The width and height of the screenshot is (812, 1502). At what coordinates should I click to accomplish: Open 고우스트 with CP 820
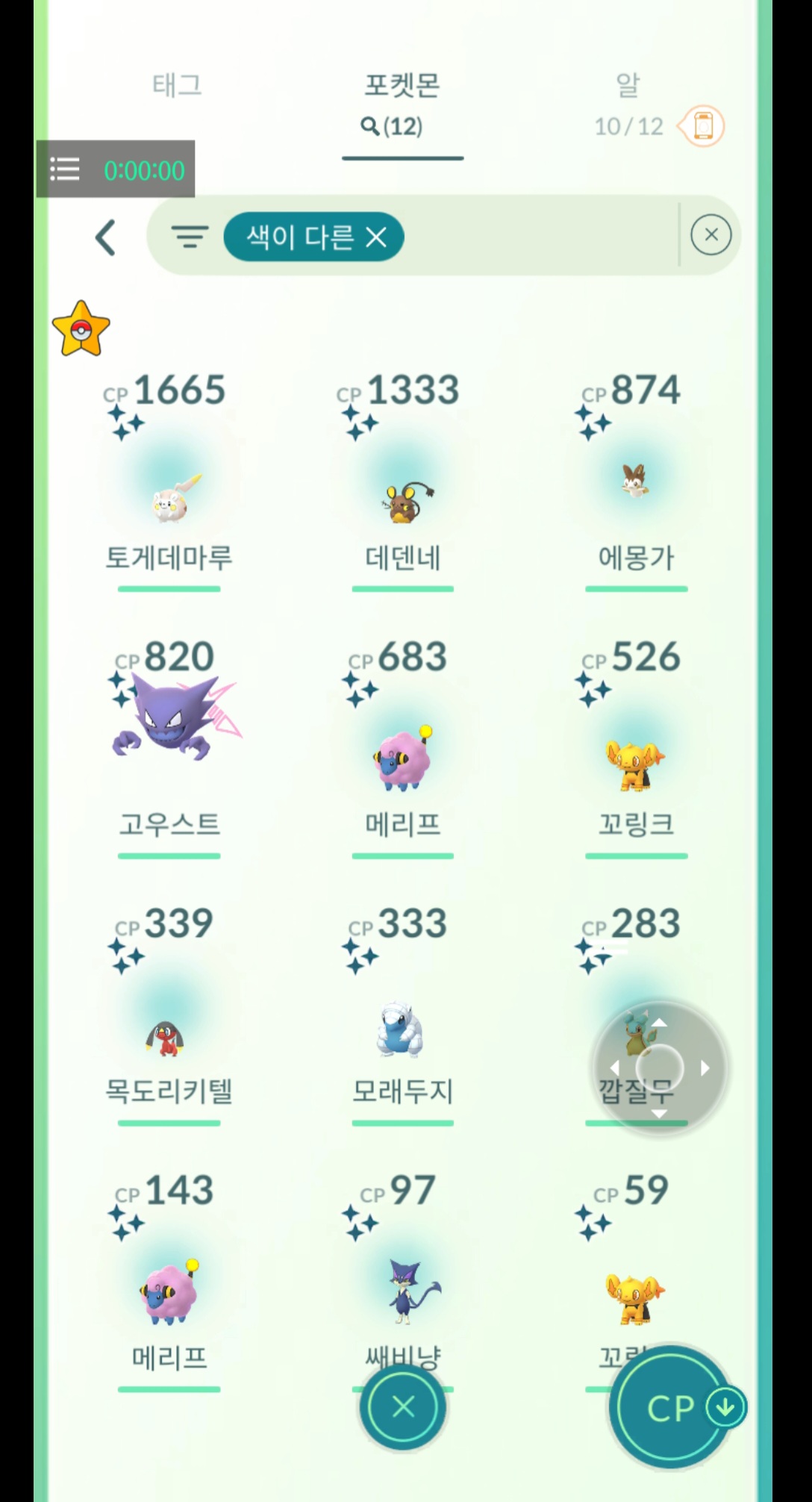click(x=169, y=732)
